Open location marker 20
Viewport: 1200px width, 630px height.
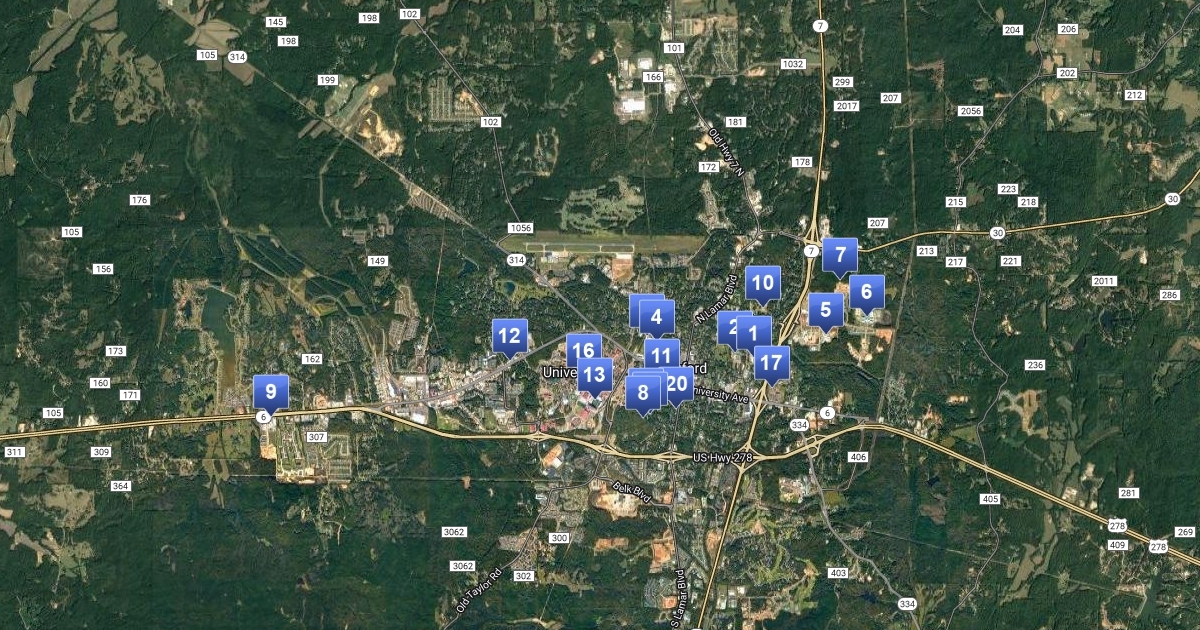coord(678,383)
